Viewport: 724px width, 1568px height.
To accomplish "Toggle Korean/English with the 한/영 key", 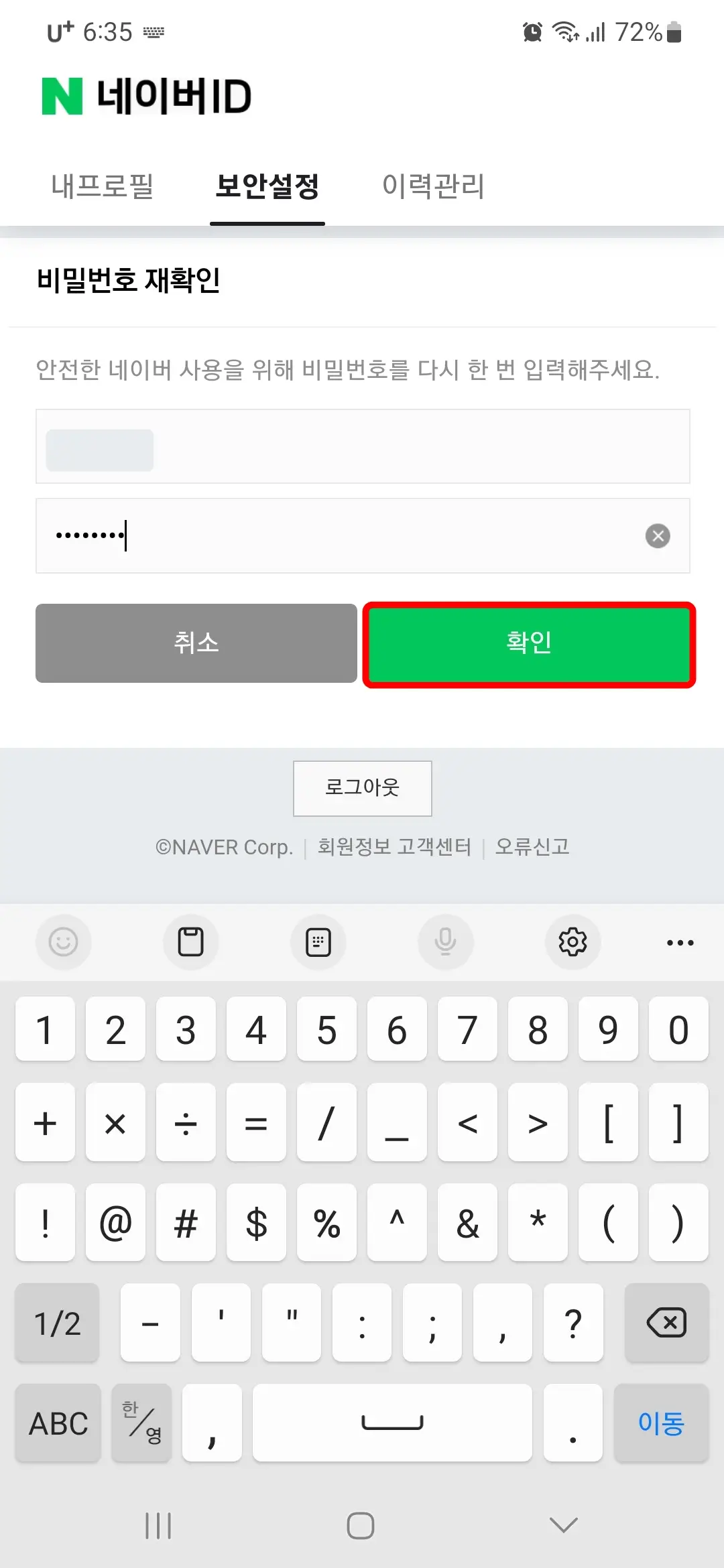I will pyautogui.click(x=141, y=1423).
